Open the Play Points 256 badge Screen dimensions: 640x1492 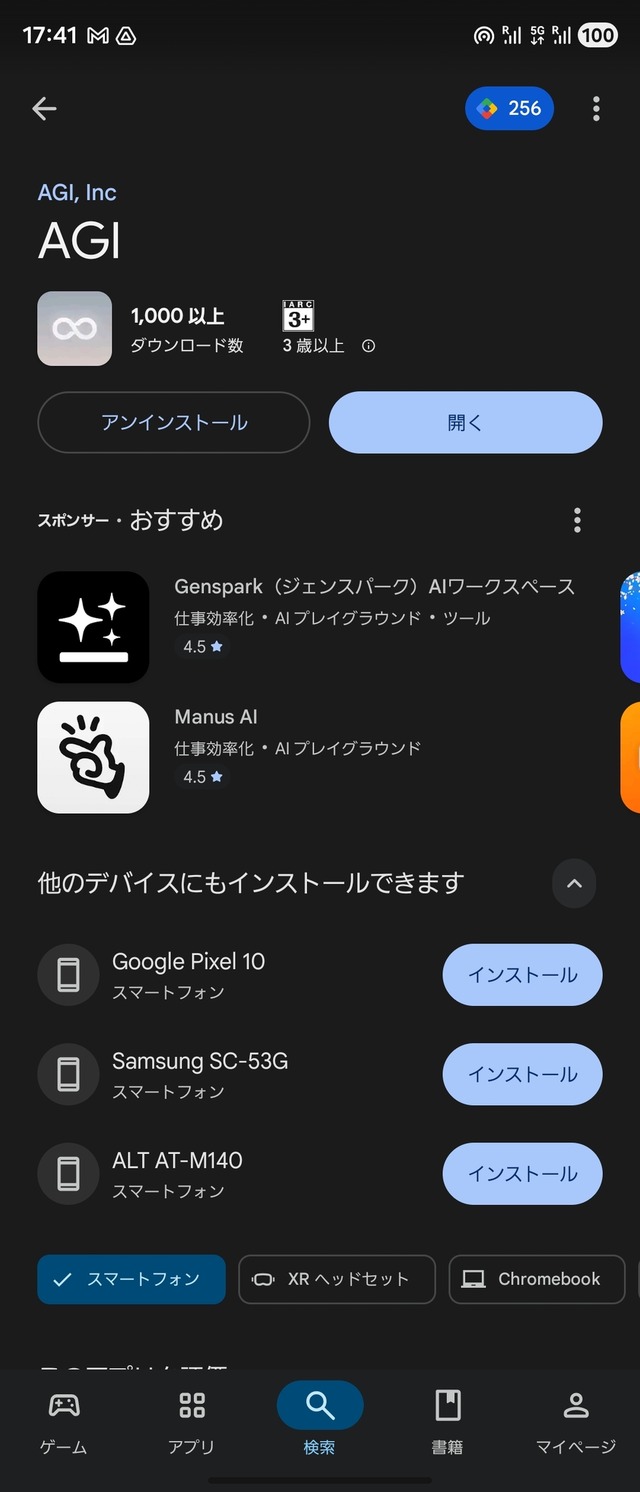pos(509,109)
